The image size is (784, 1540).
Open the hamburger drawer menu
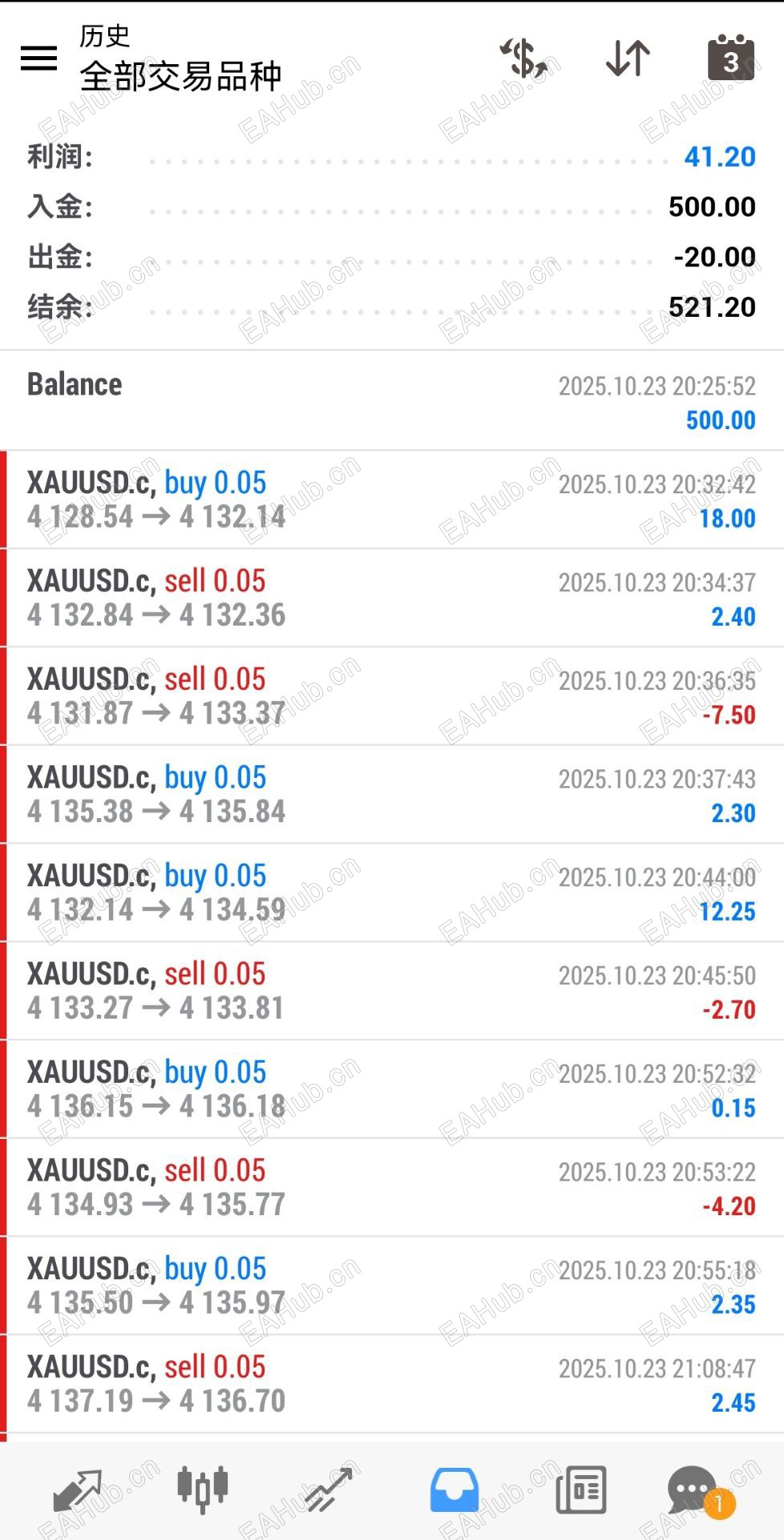tap(38, 59)
